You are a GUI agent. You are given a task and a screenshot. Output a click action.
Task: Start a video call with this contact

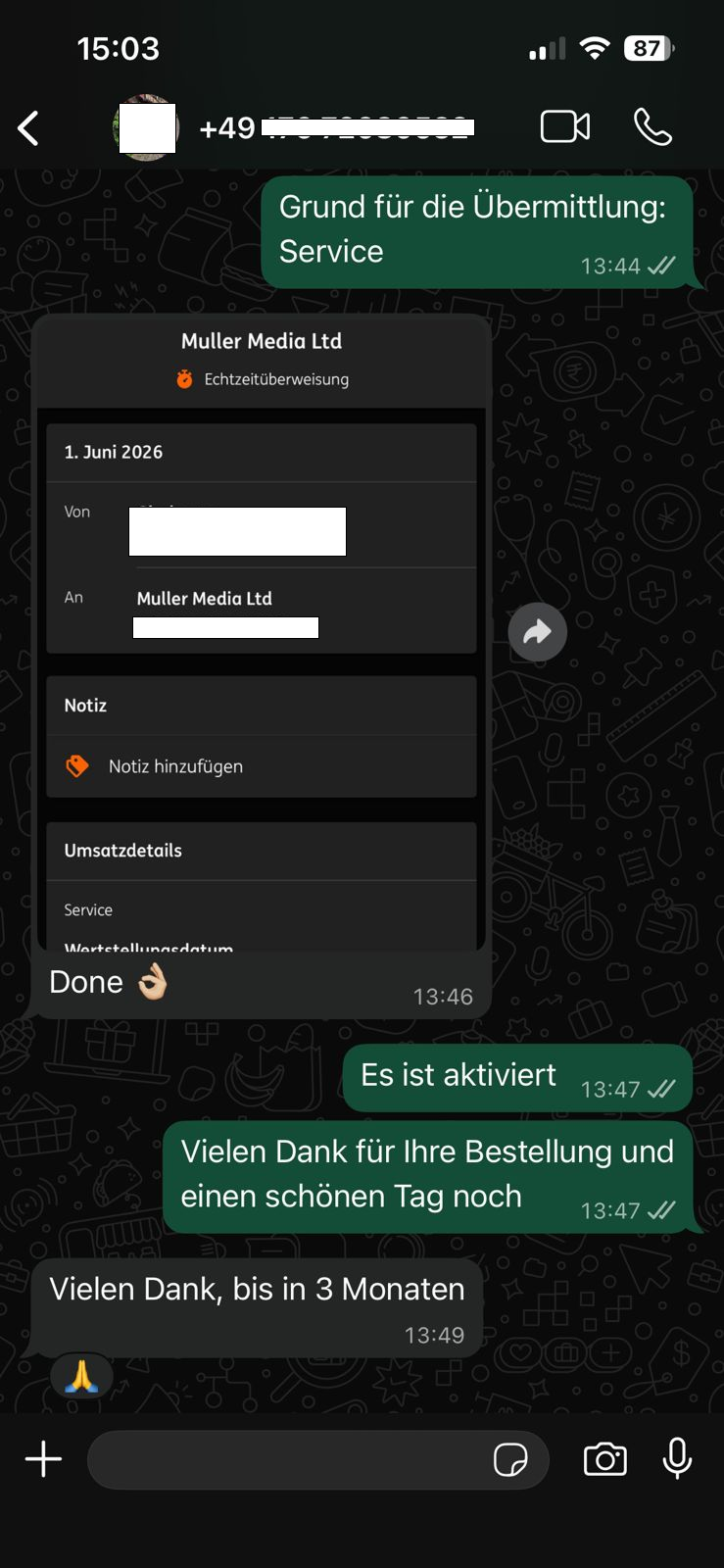click(x=565, y=127)
